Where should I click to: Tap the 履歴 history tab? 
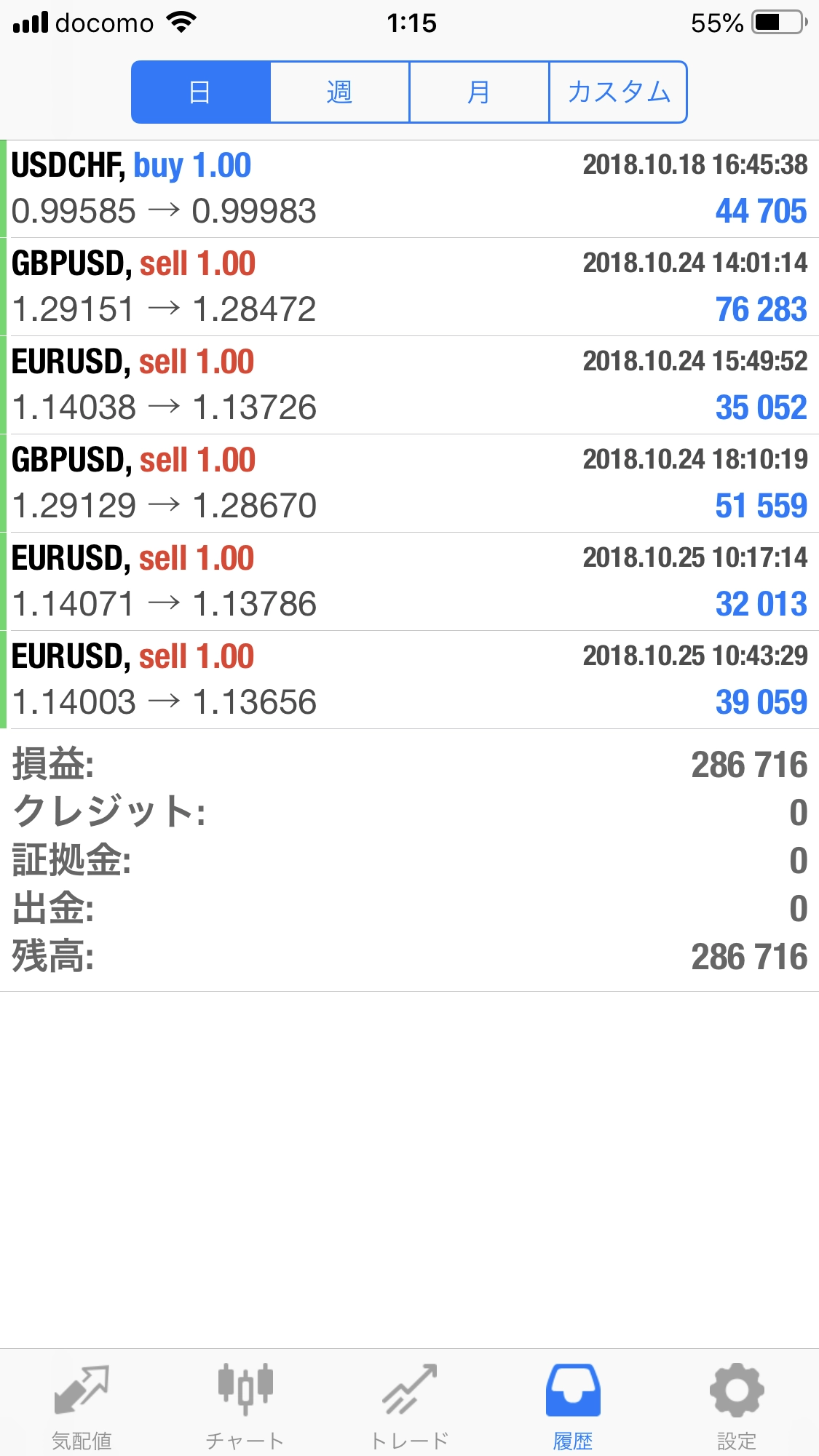pos(573,1404)
